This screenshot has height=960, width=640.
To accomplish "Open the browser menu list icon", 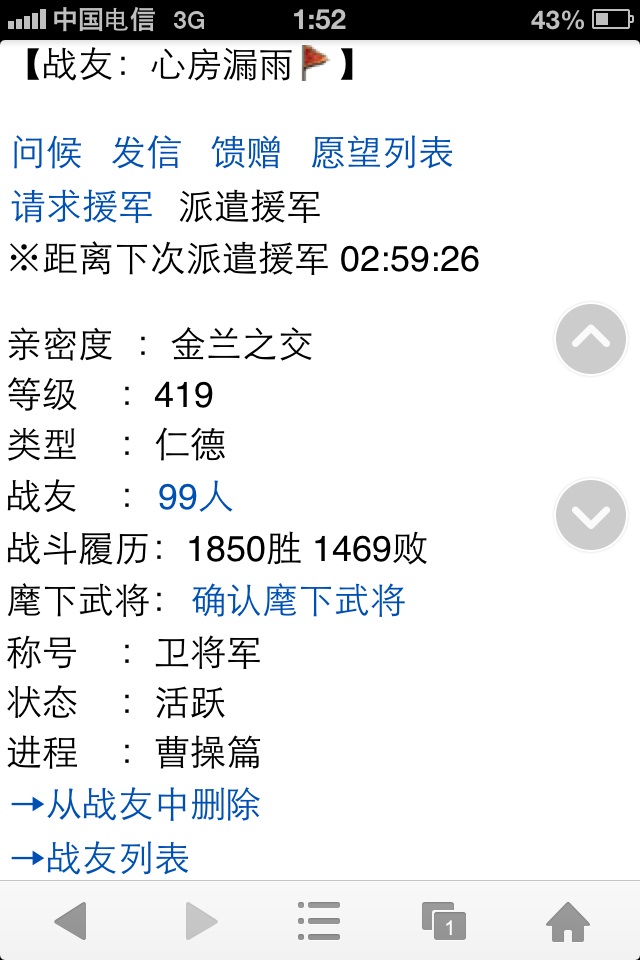I will pyautogui.click(x=320, y=920).
